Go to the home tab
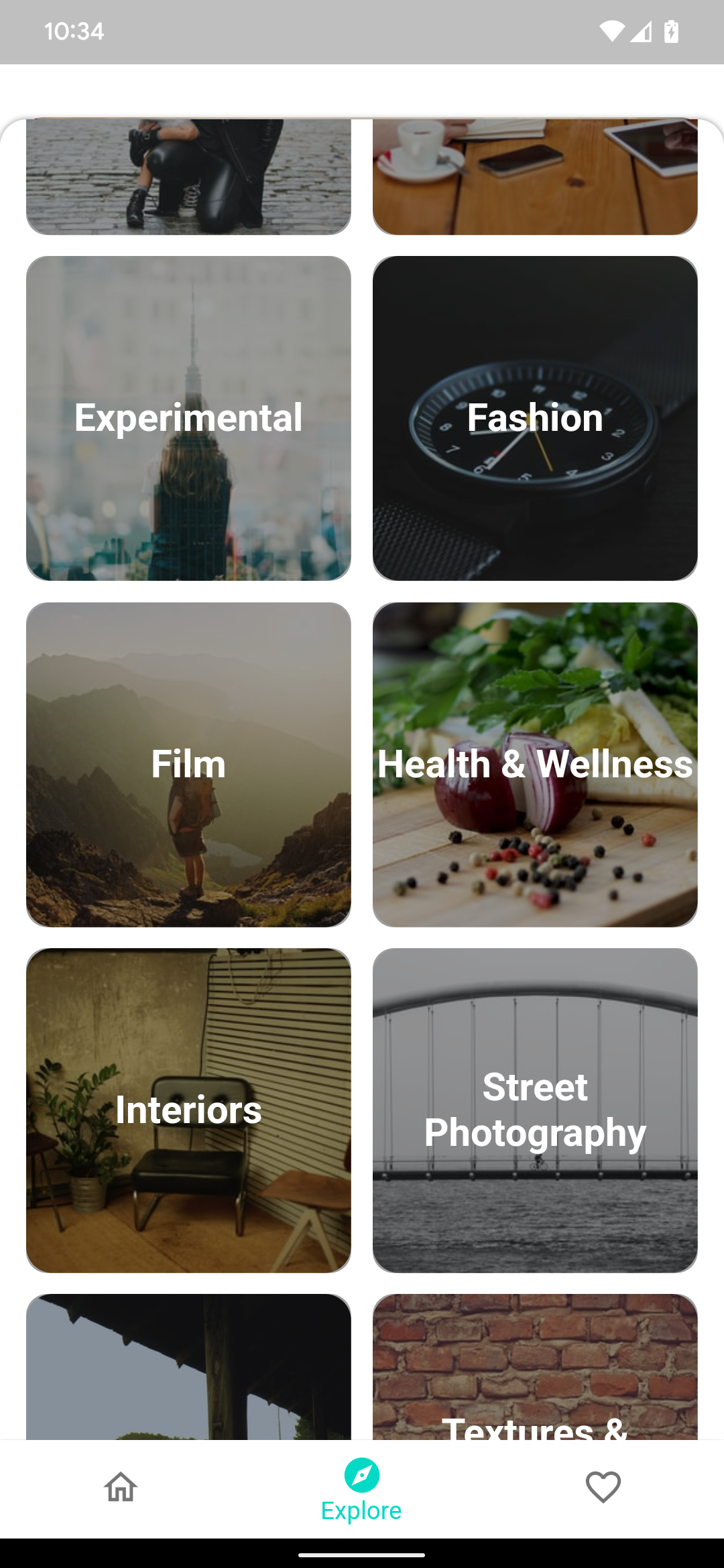Image resolution: width=724 pixels, height=1568 pixels. (x=121, y=1488)
